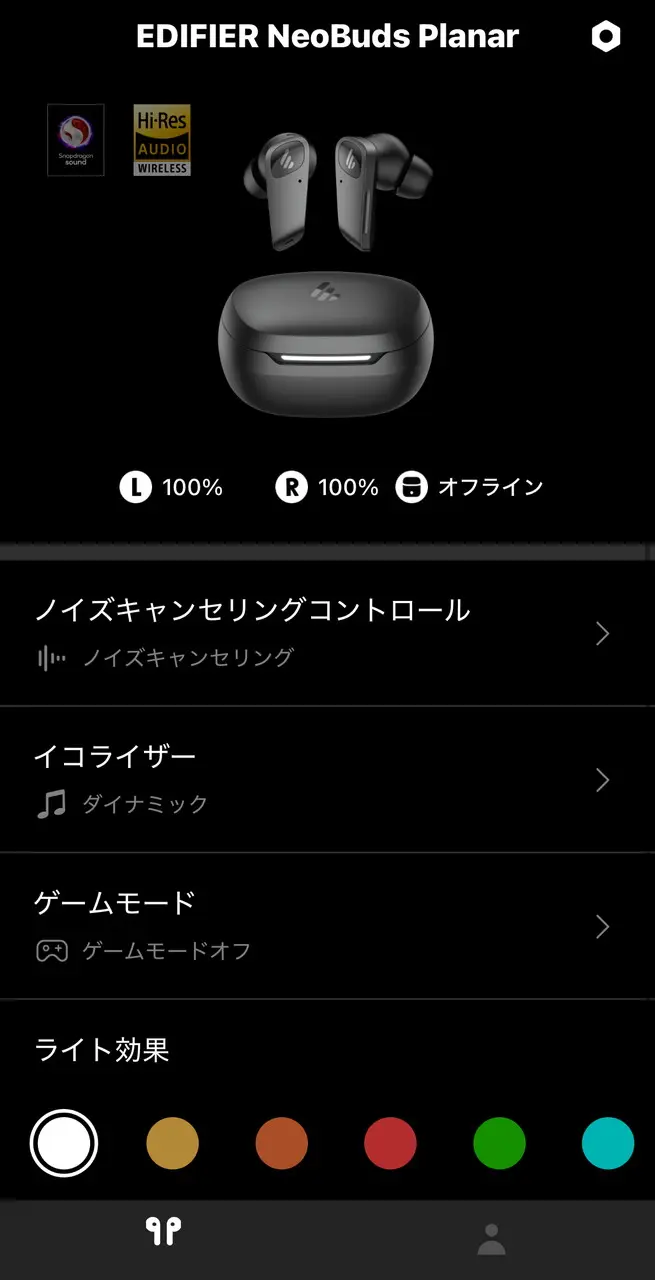The width and height of the screenshot is (655, 1280).
Task: Select the green light effect color
Action: (499, 1143)
